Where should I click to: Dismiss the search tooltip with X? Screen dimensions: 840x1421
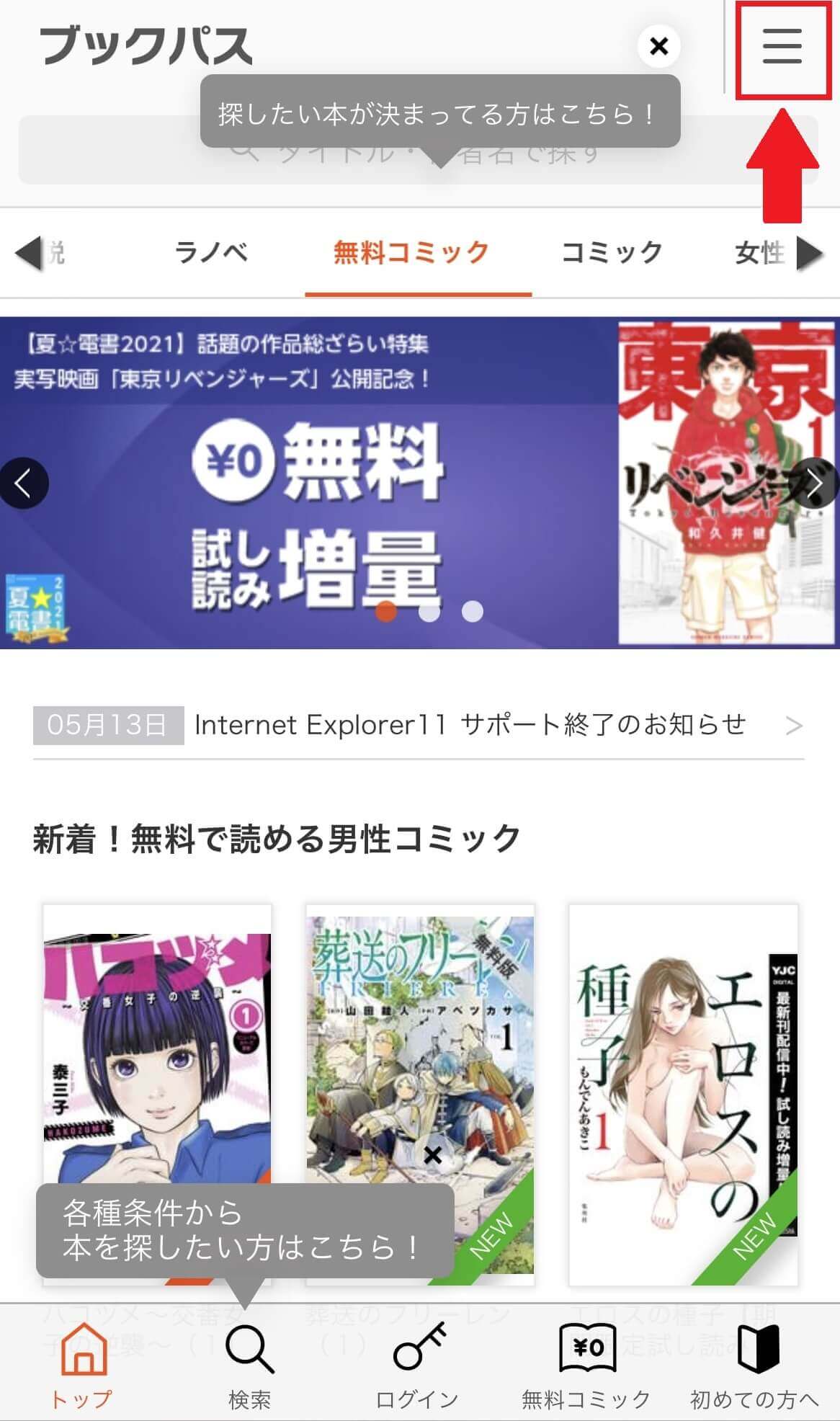pos(658,47)
